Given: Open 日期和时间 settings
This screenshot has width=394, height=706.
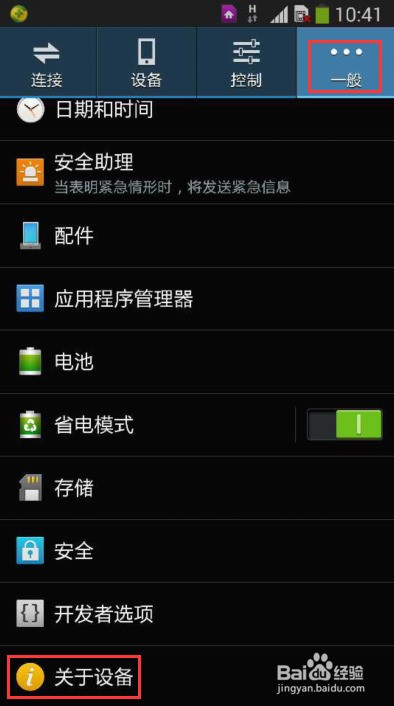Looking at the screenshot, I should point(197,119).
